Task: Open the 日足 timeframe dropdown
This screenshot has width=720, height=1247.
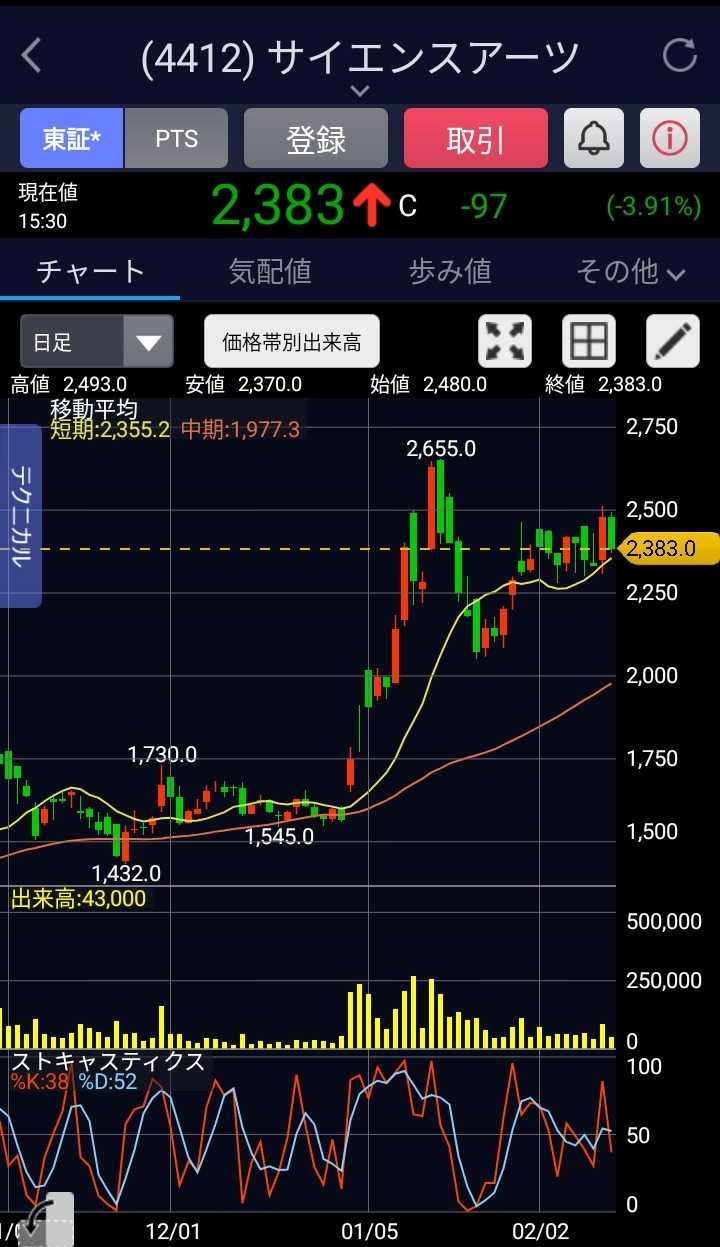Action: tap(97, 342)
